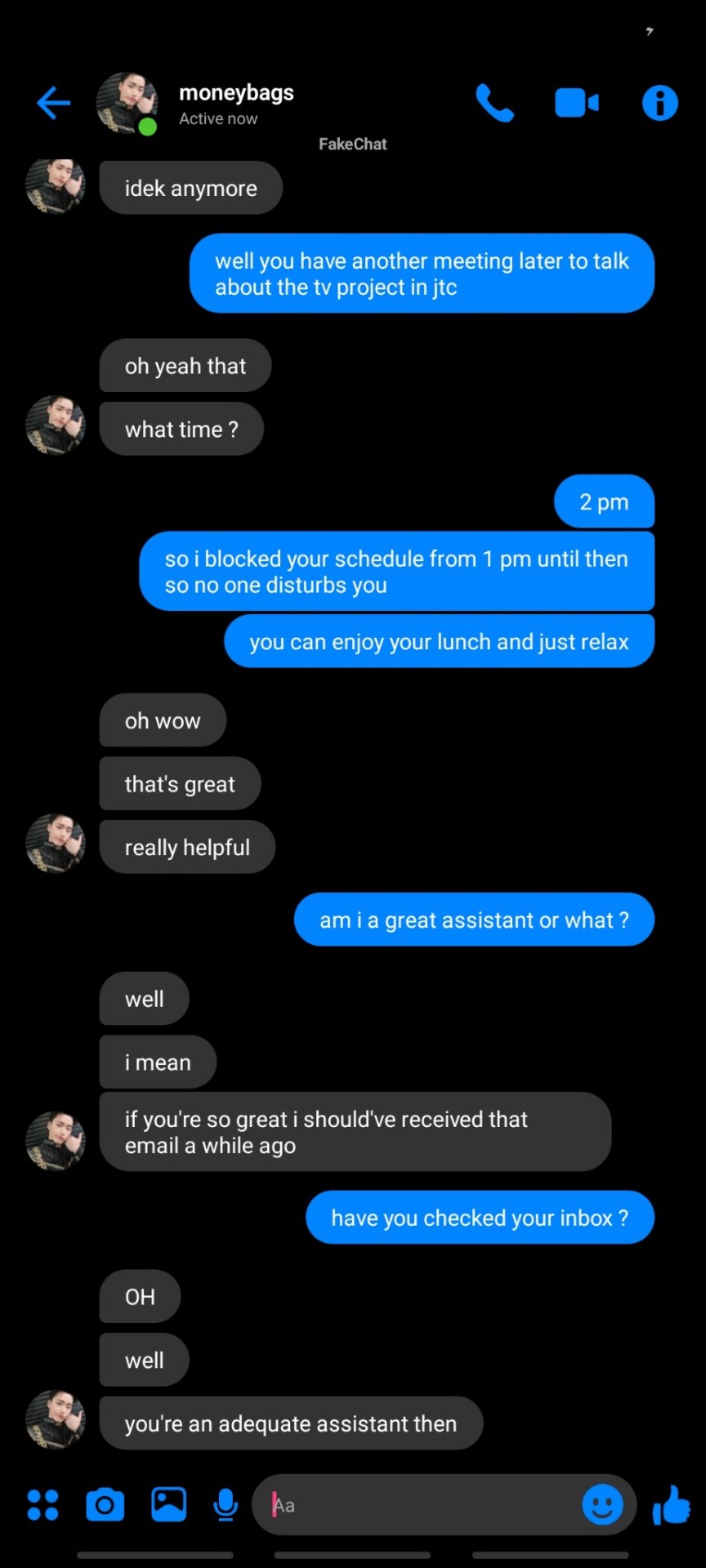Open the photo gallery picker

(168, 1504)
